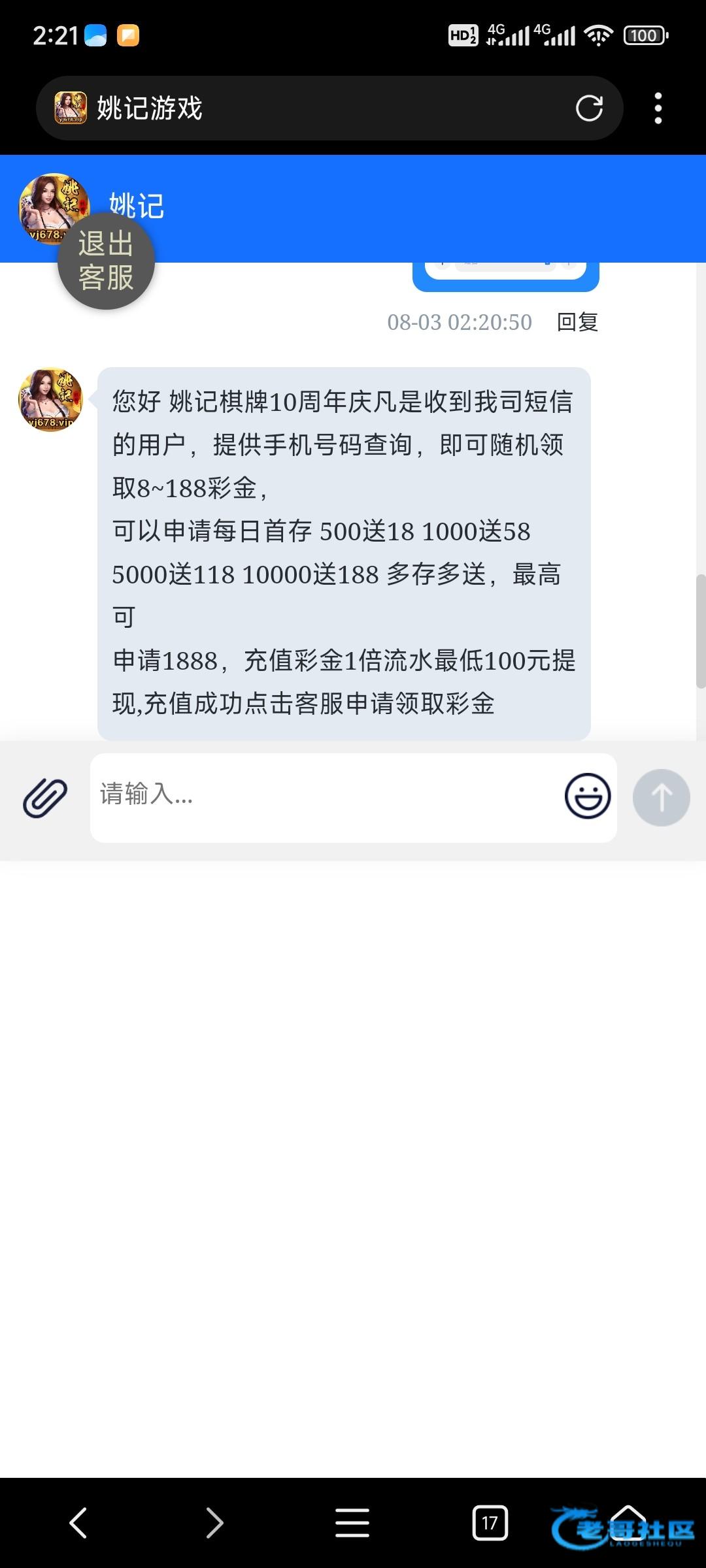
Task: Tap 回复 next to the 08-03 timestamp
Action: click(577, 322)
